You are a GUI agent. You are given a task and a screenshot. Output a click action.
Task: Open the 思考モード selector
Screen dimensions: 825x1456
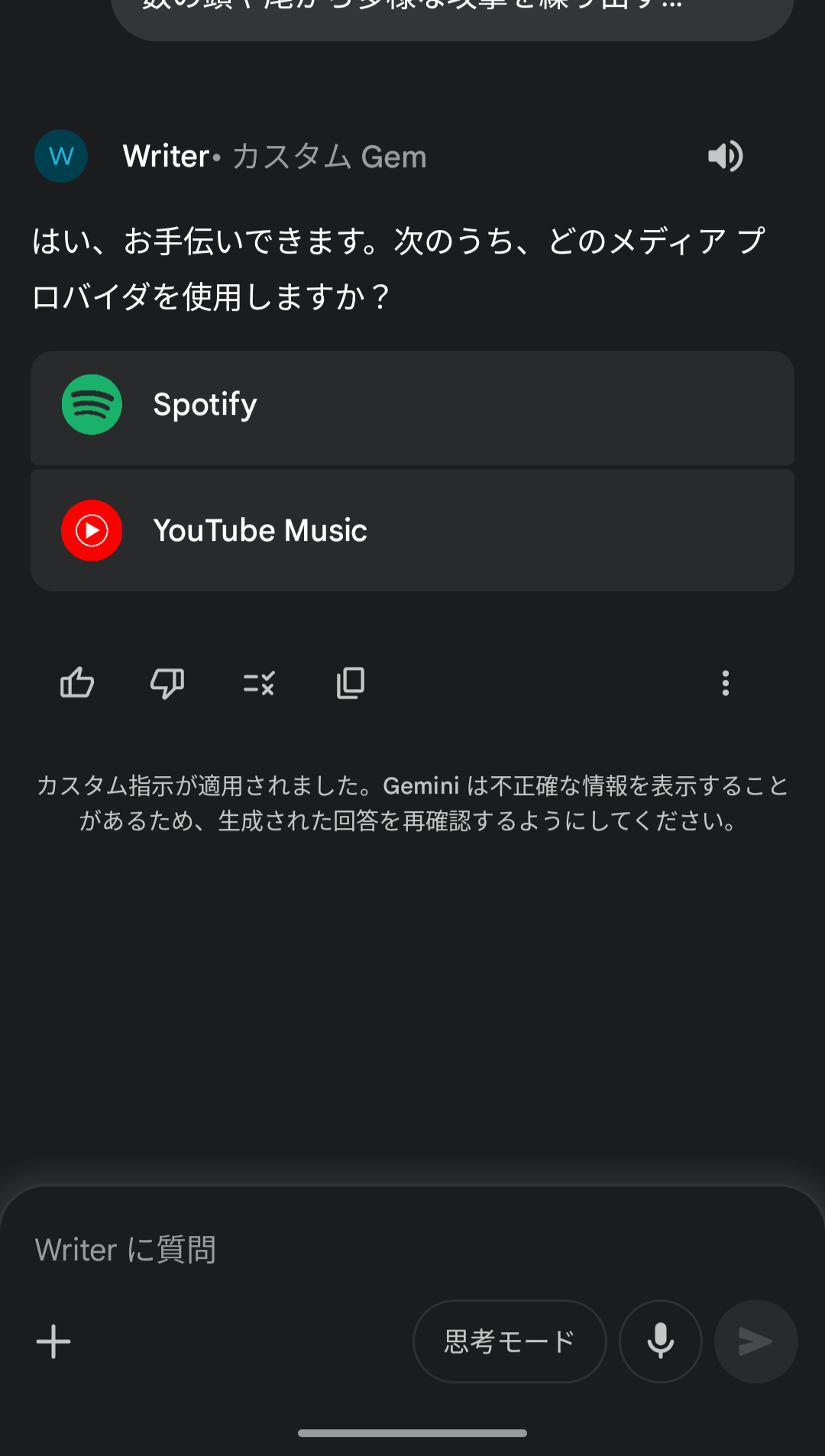[x=510, y=1341]
